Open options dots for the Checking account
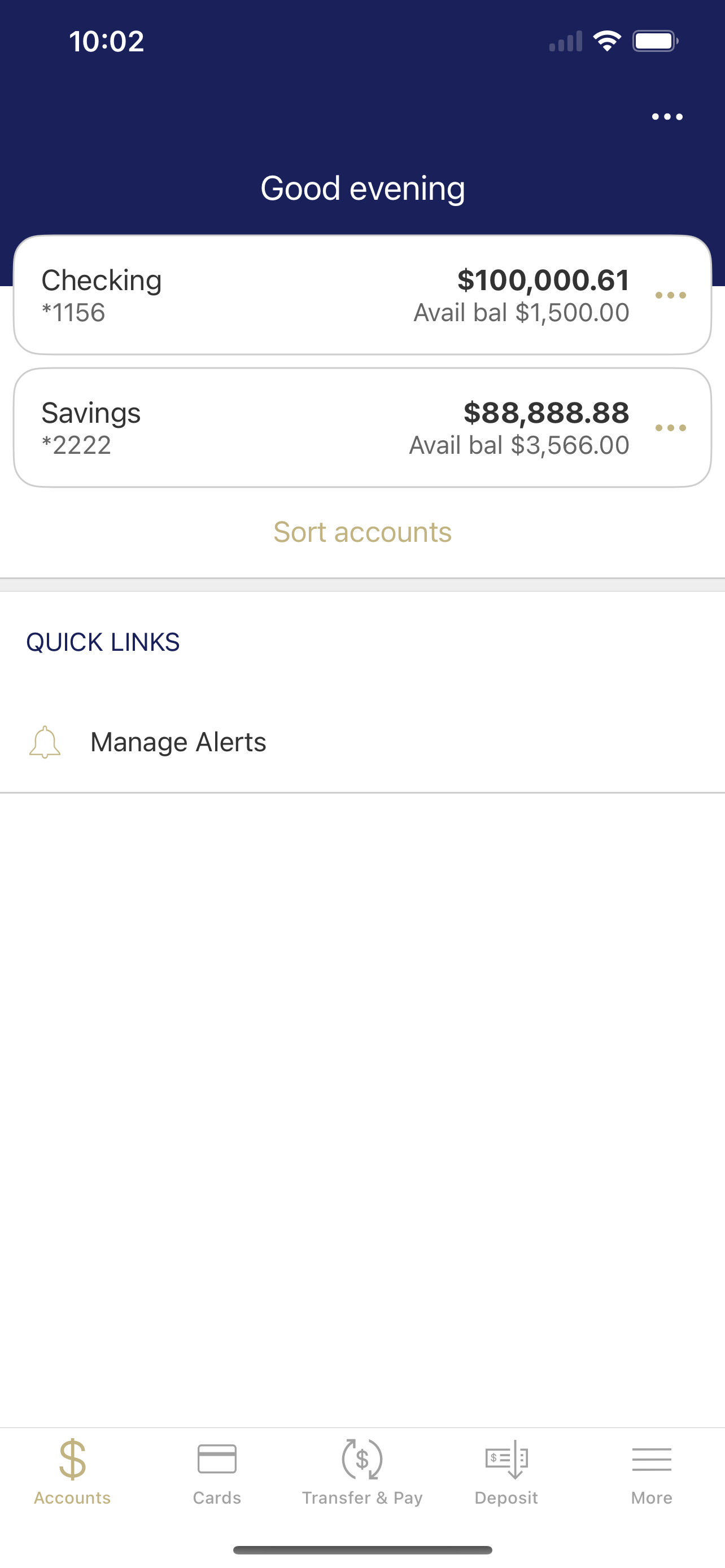This screenshot has width=725, height=1568. [670, 295]
